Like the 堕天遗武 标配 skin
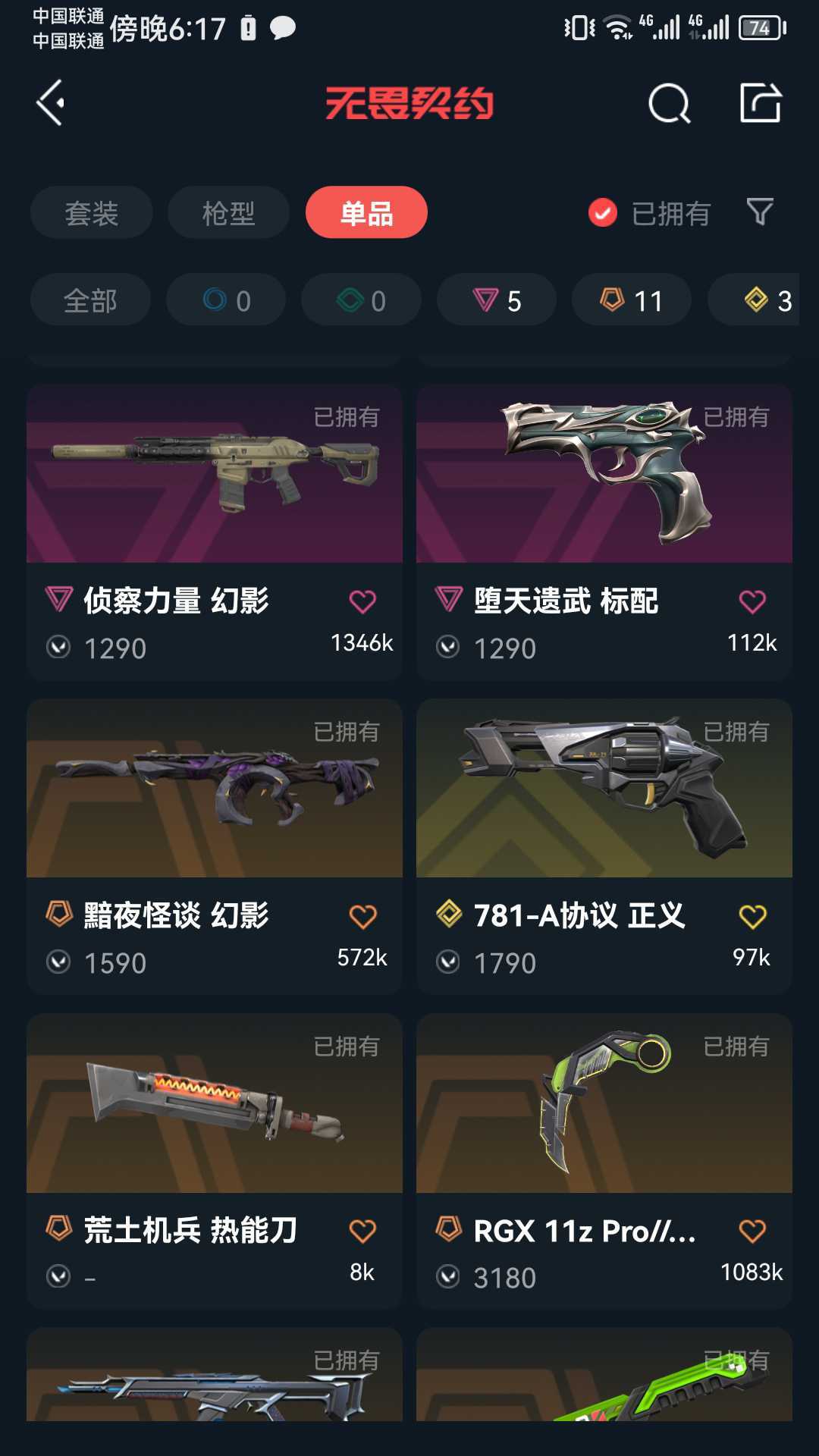This screenshot has height=1456, width=819. (x=752, y=601)
